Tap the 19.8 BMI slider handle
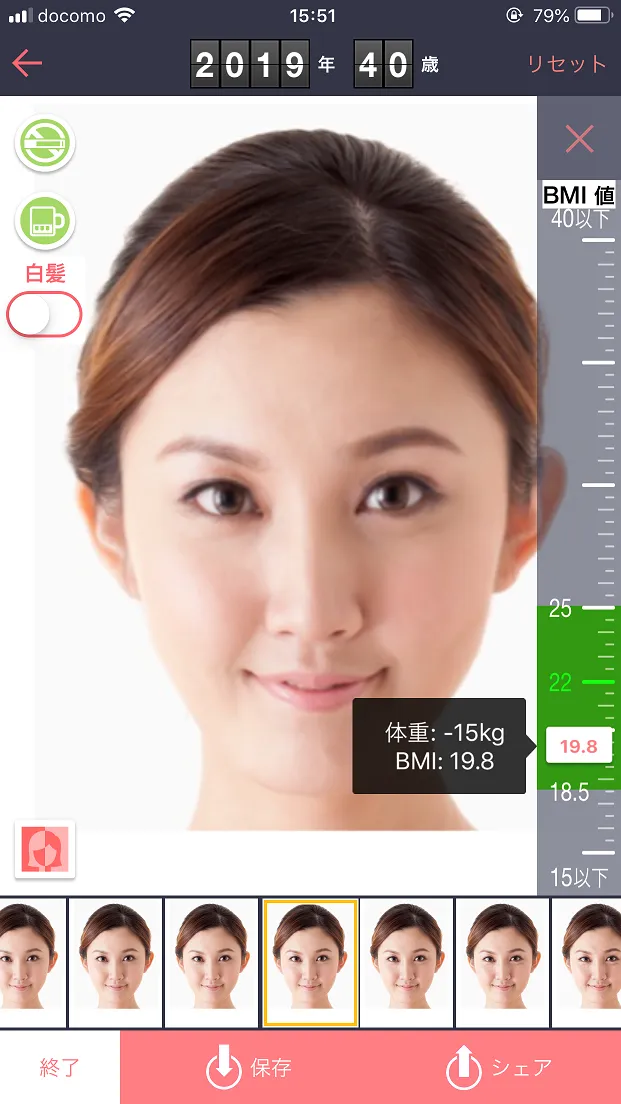Viewport: 621px width, 1104px height. pos(578,746)
